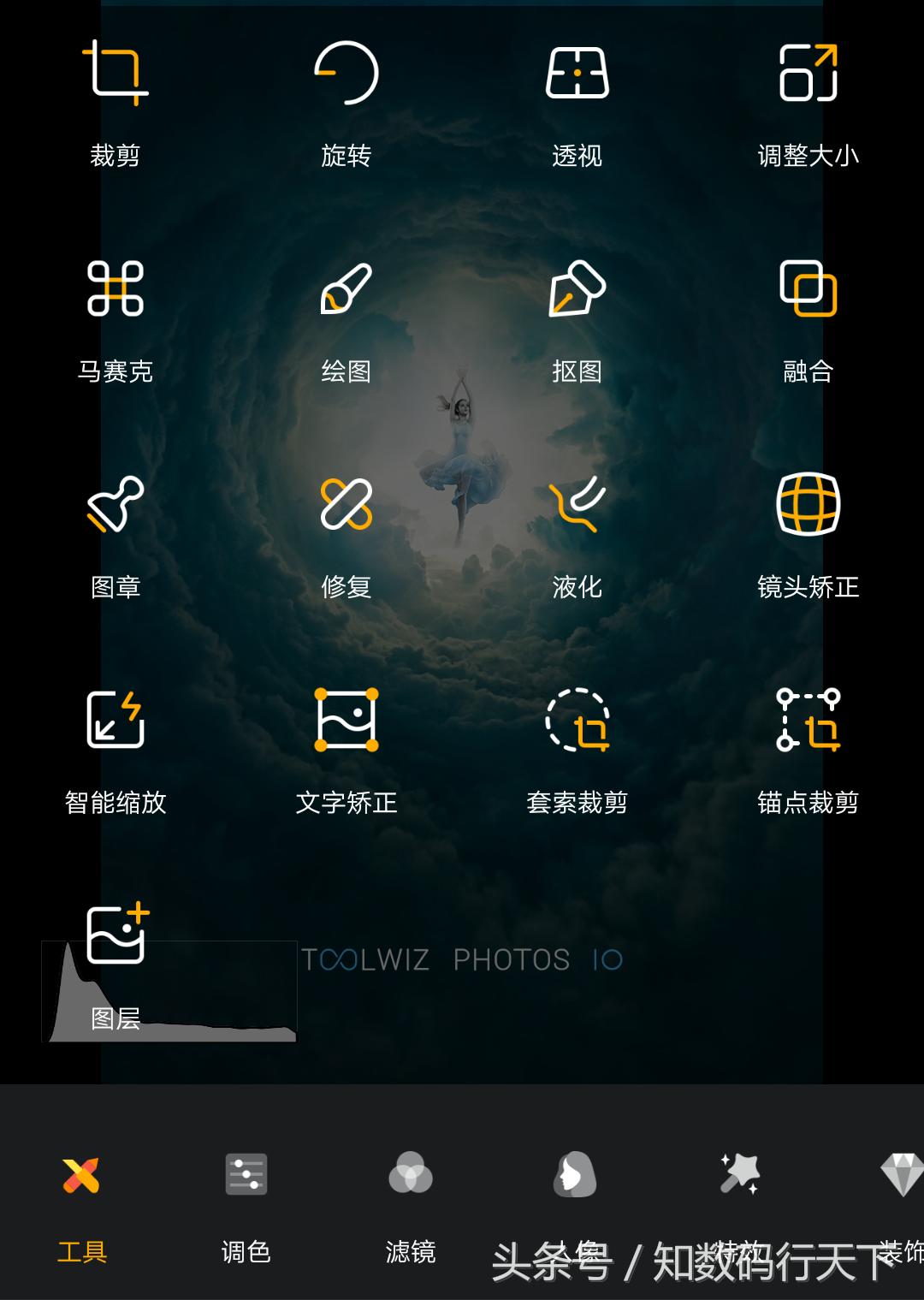Select the 图章 (Stamp) tool
924x1300 pixels.
tap(115, 535)
